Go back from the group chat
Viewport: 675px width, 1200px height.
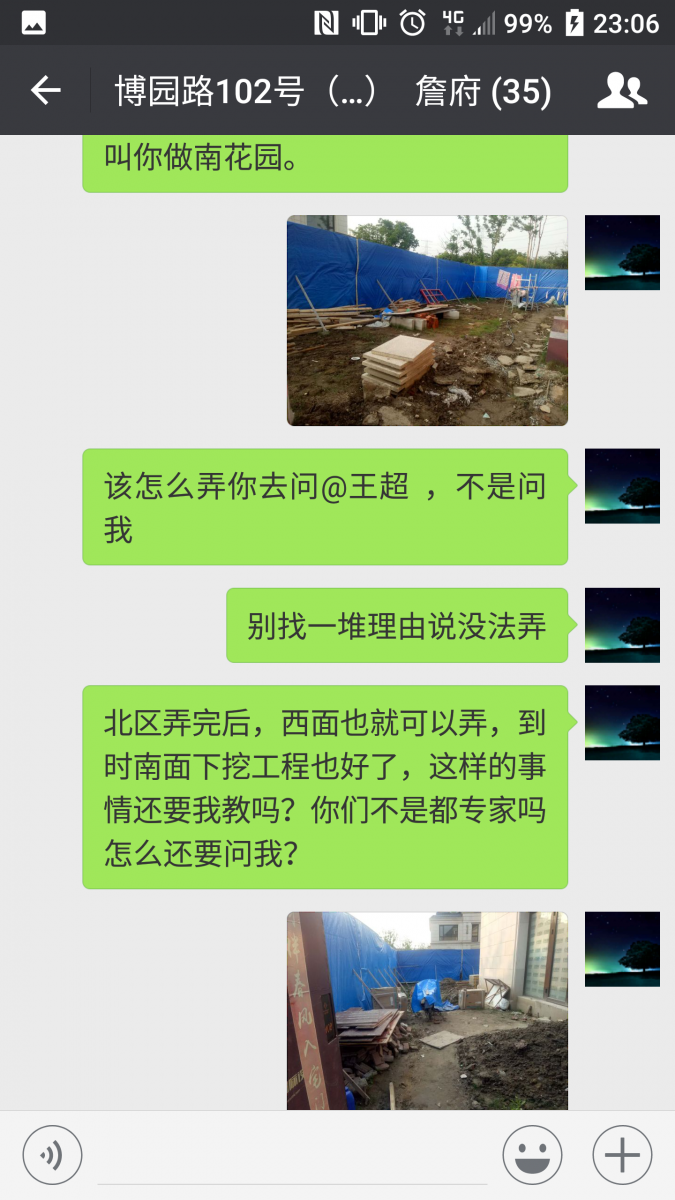(46, 91)
